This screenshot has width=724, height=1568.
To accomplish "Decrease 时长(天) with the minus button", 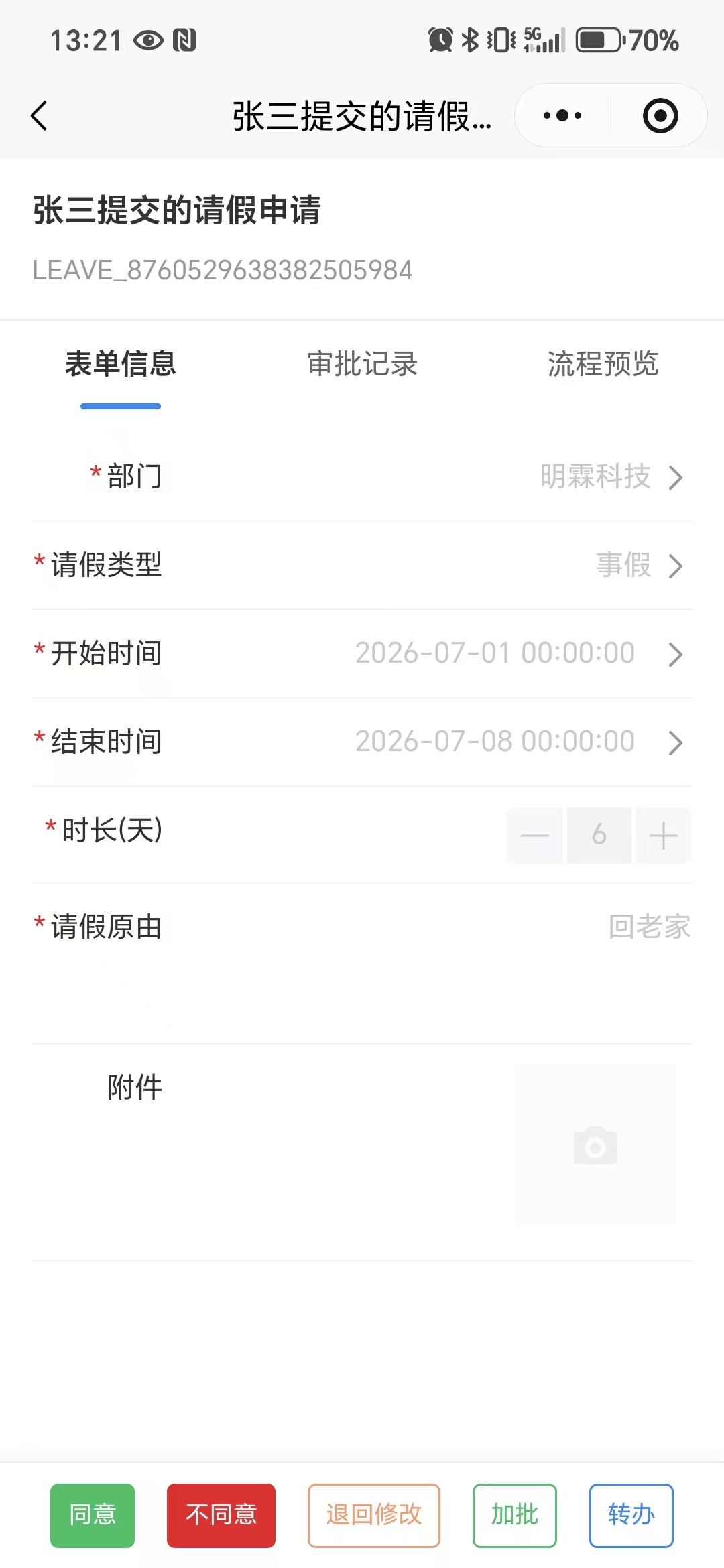I will (x=535, y=835).
